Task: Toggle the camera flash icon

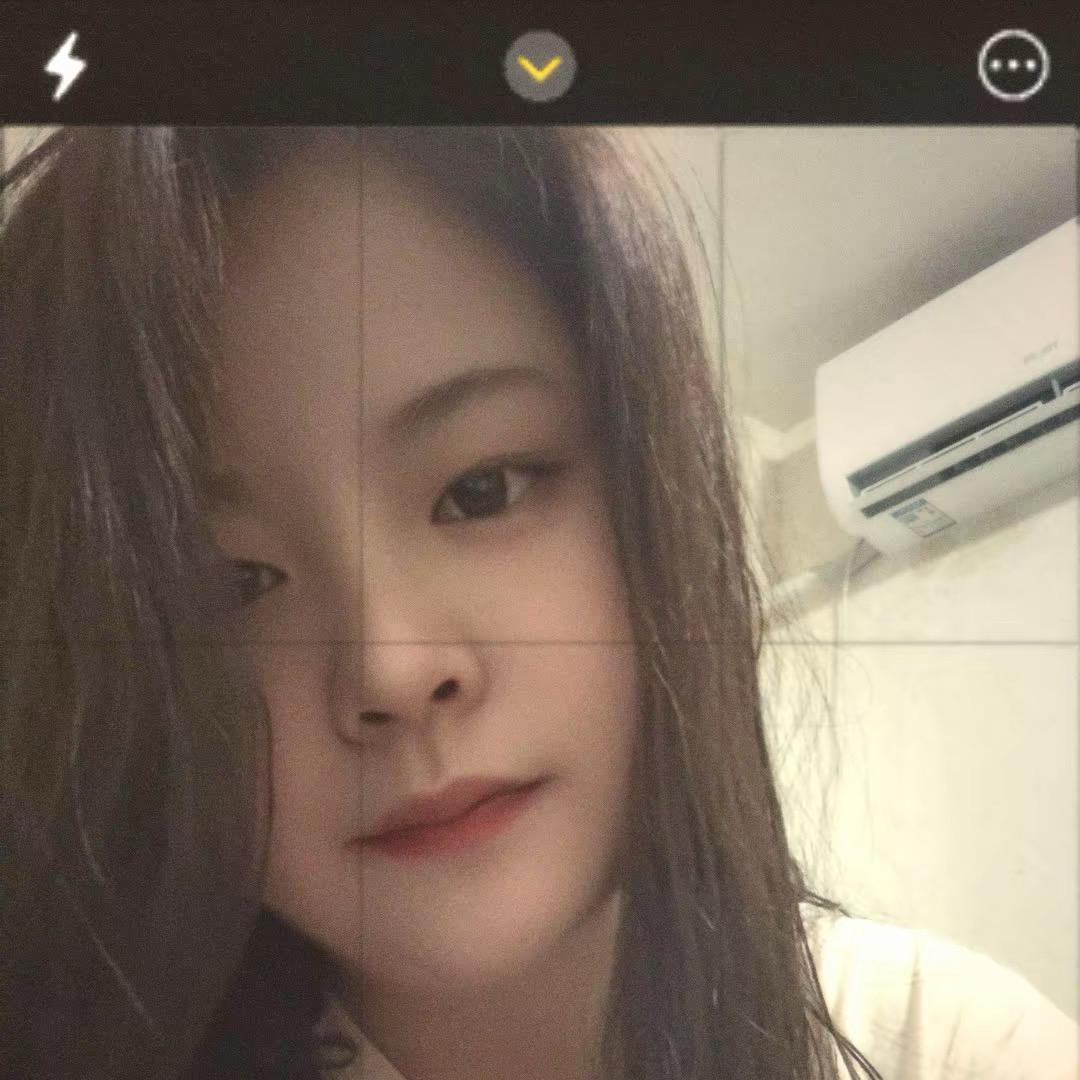Action: point(66,66)
